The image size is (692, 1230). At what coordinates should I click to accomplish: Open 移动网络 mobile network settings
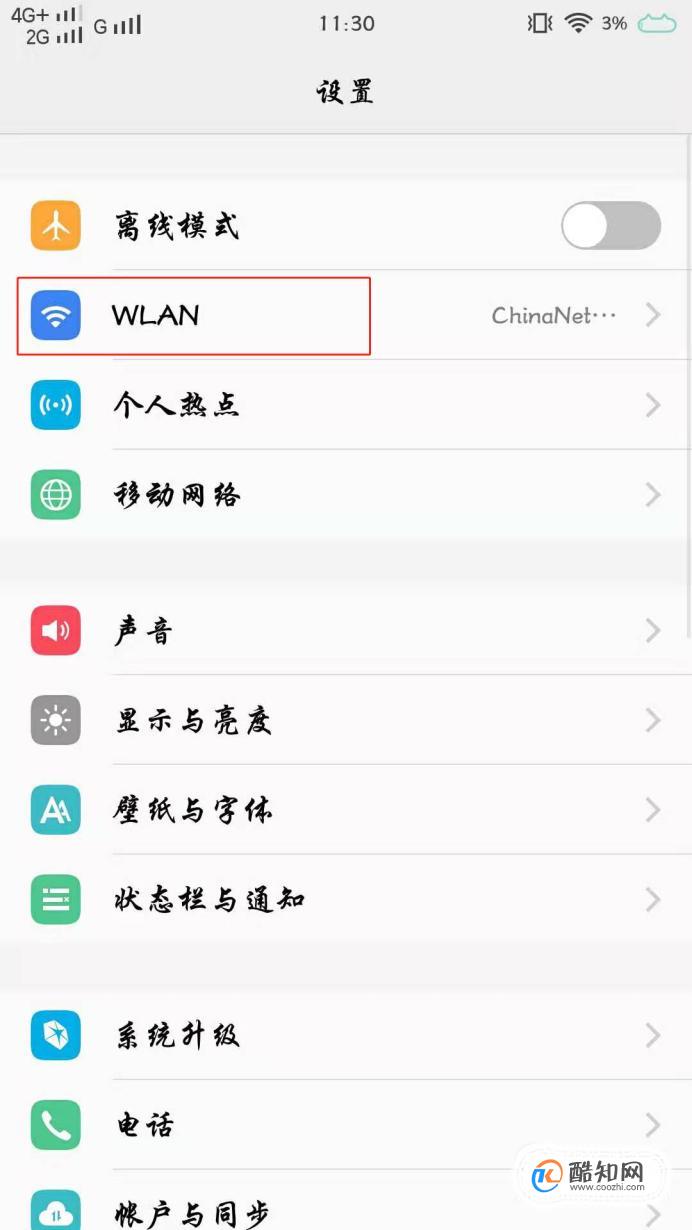click(346, 495)
